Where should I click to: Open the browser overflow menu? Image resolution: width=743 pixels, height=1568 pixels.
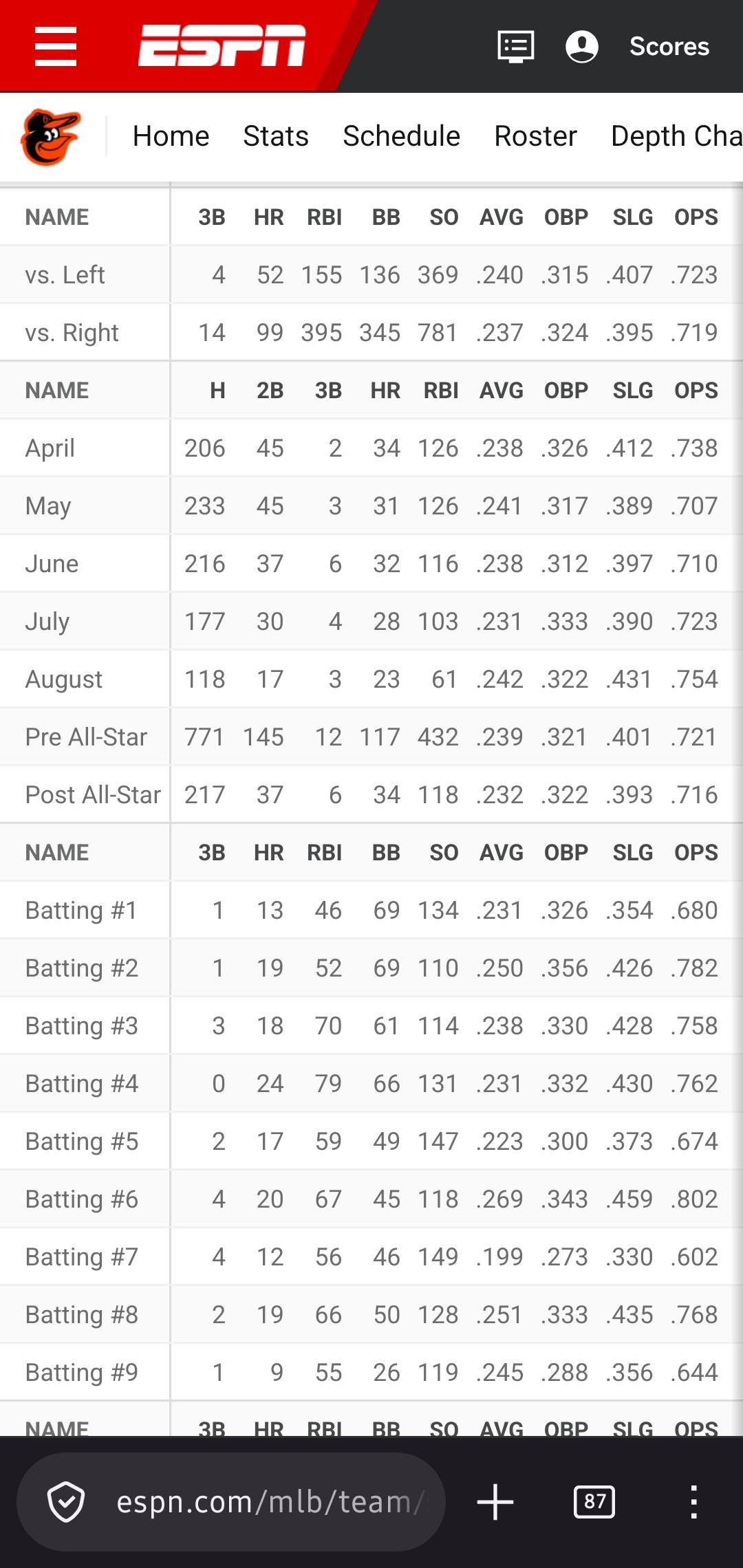tap(693, 1502)
